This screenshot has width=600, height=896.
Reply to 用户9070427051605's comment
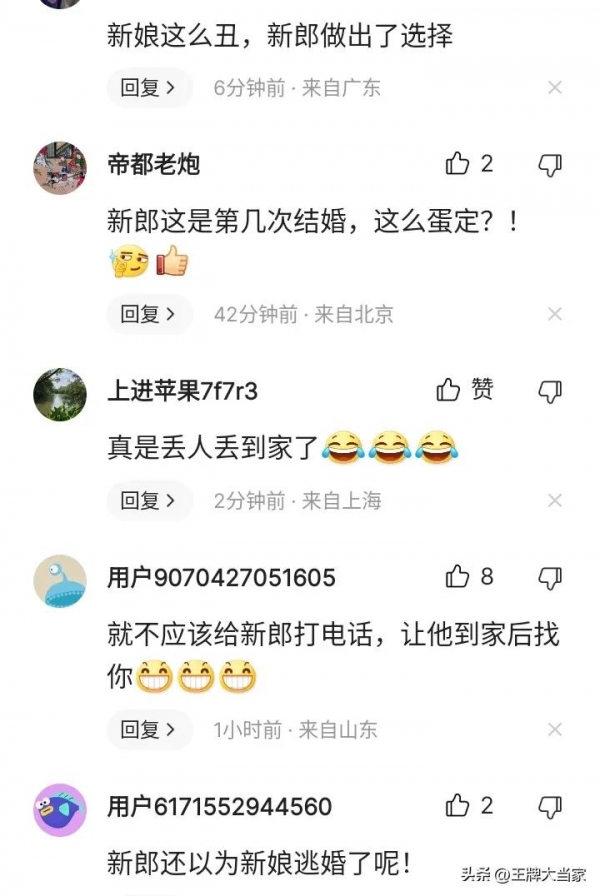pos(148,729)
